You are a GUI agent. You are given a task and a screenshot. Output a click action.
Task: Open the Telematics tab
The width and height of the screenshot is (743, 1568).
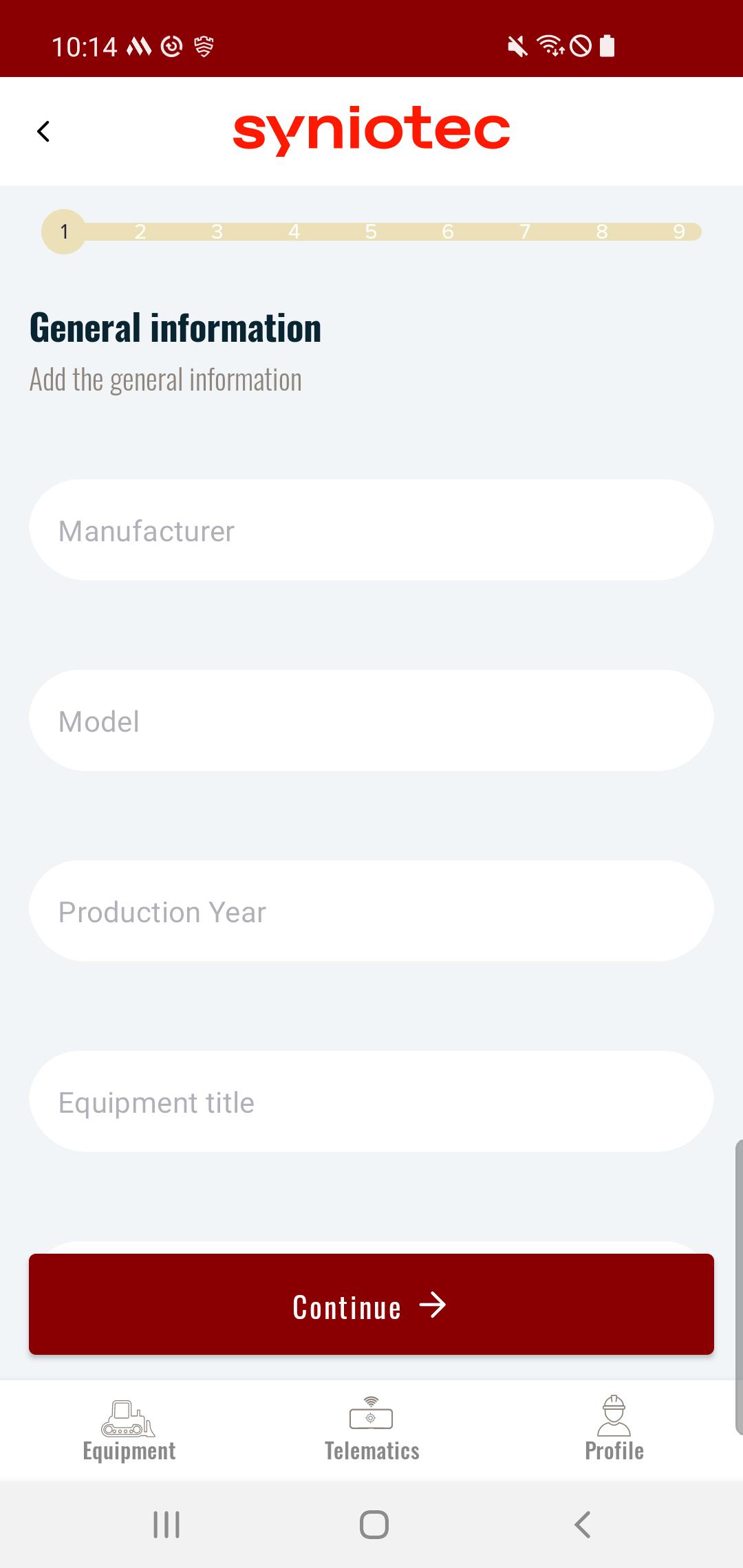371,1430
